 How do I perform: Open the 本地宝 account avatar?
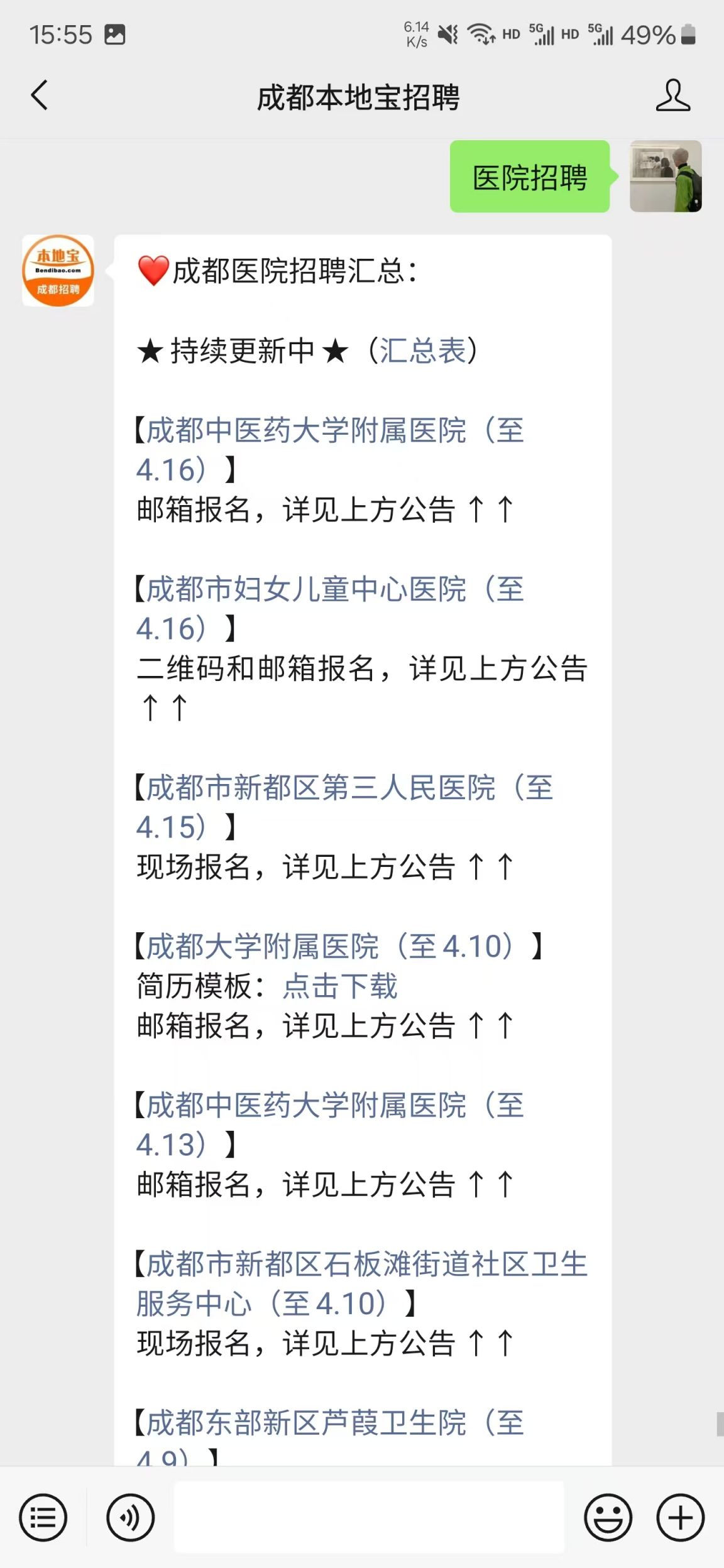58,271
